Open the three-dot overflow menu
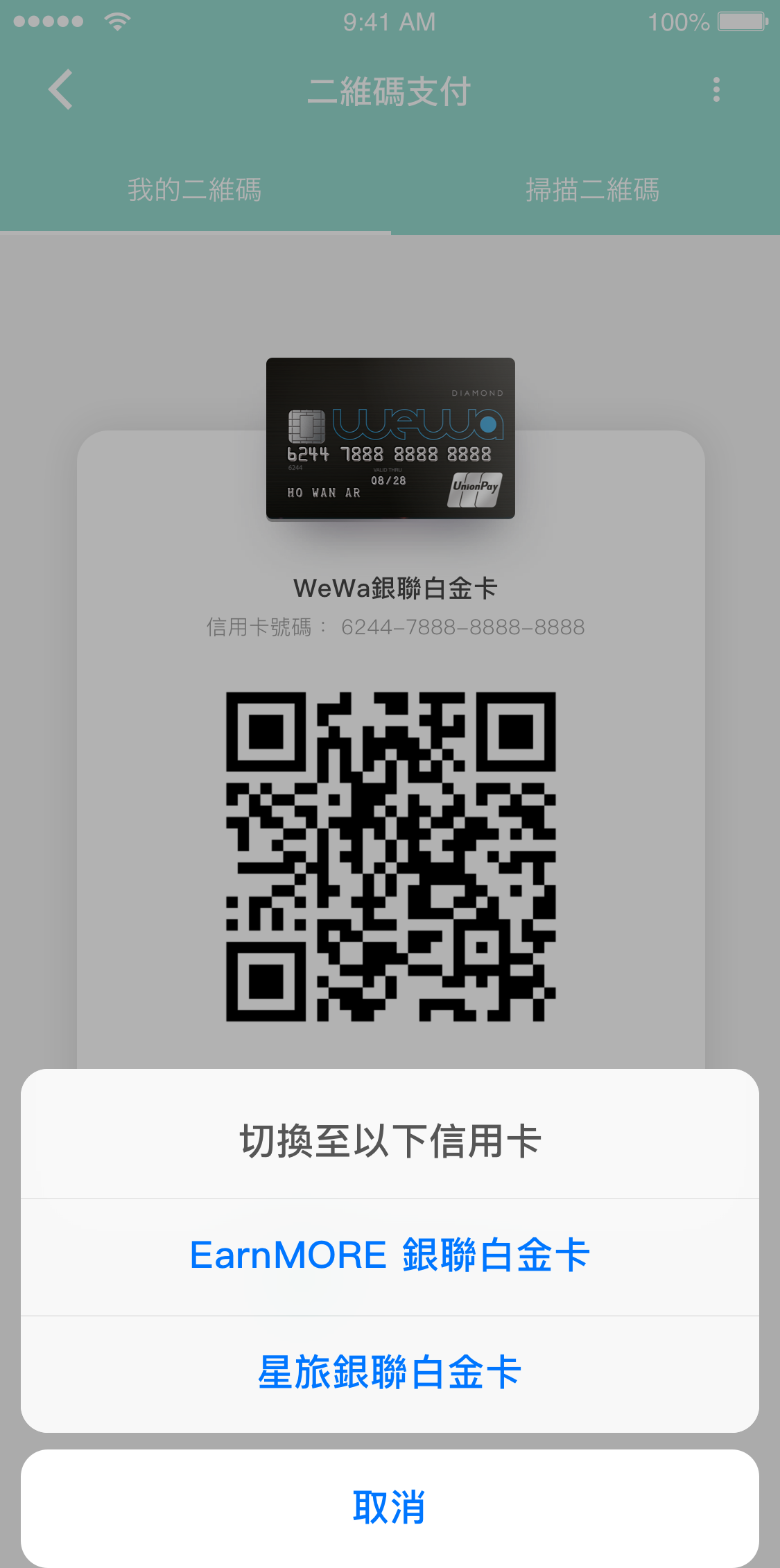The image size is (780, 1568). 716,90
